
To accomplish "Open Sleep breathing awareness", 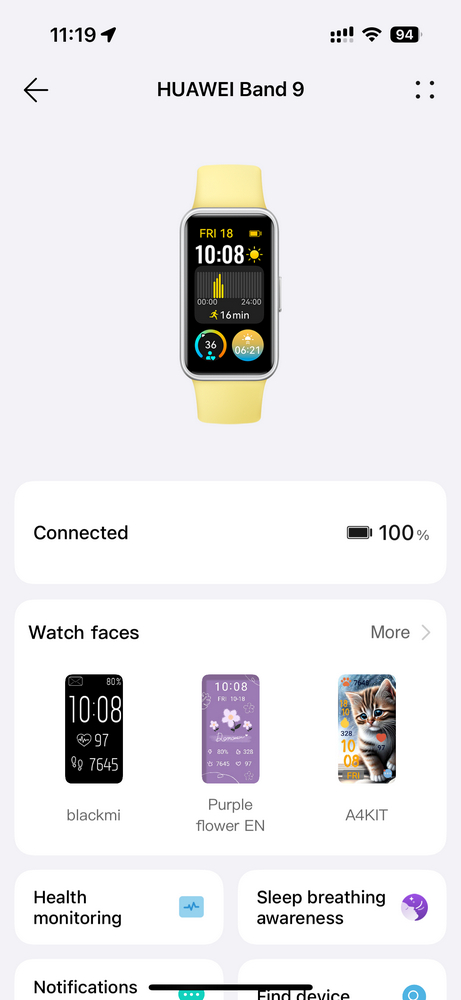I will (x=342, y=907).
